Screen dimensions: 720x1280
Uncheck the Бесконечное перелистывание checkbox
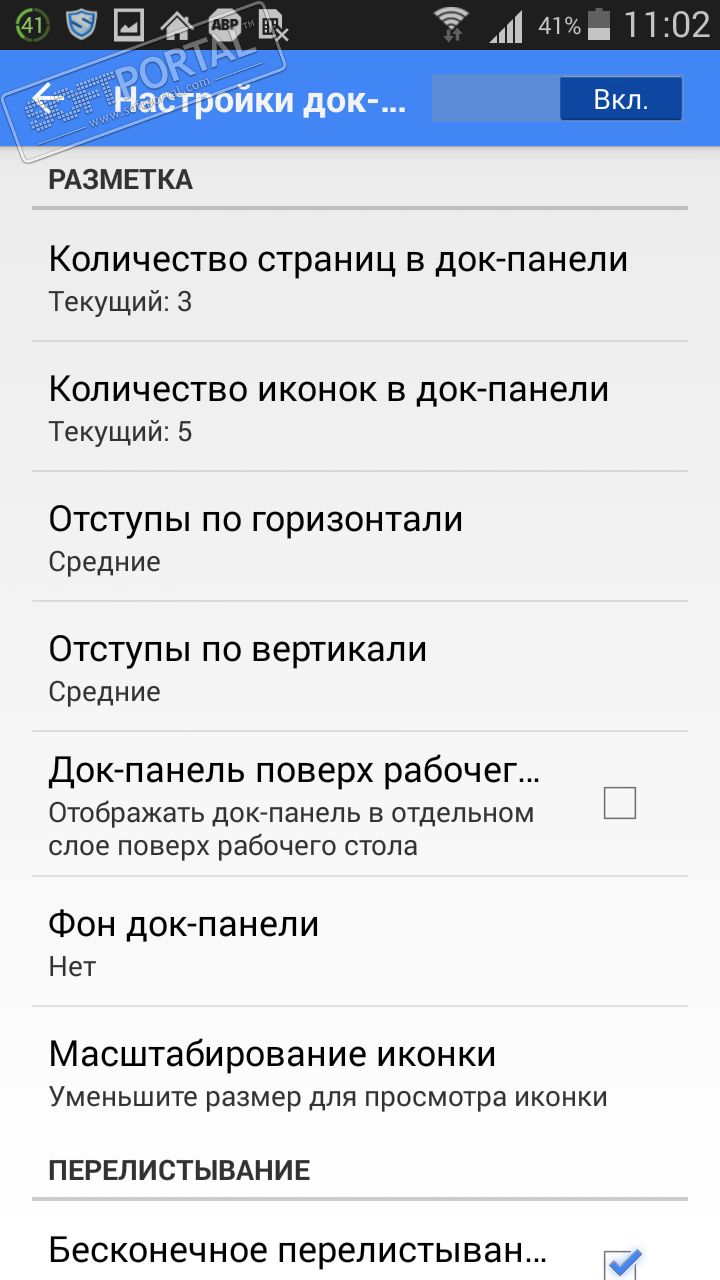click(x=622, y=1264)
